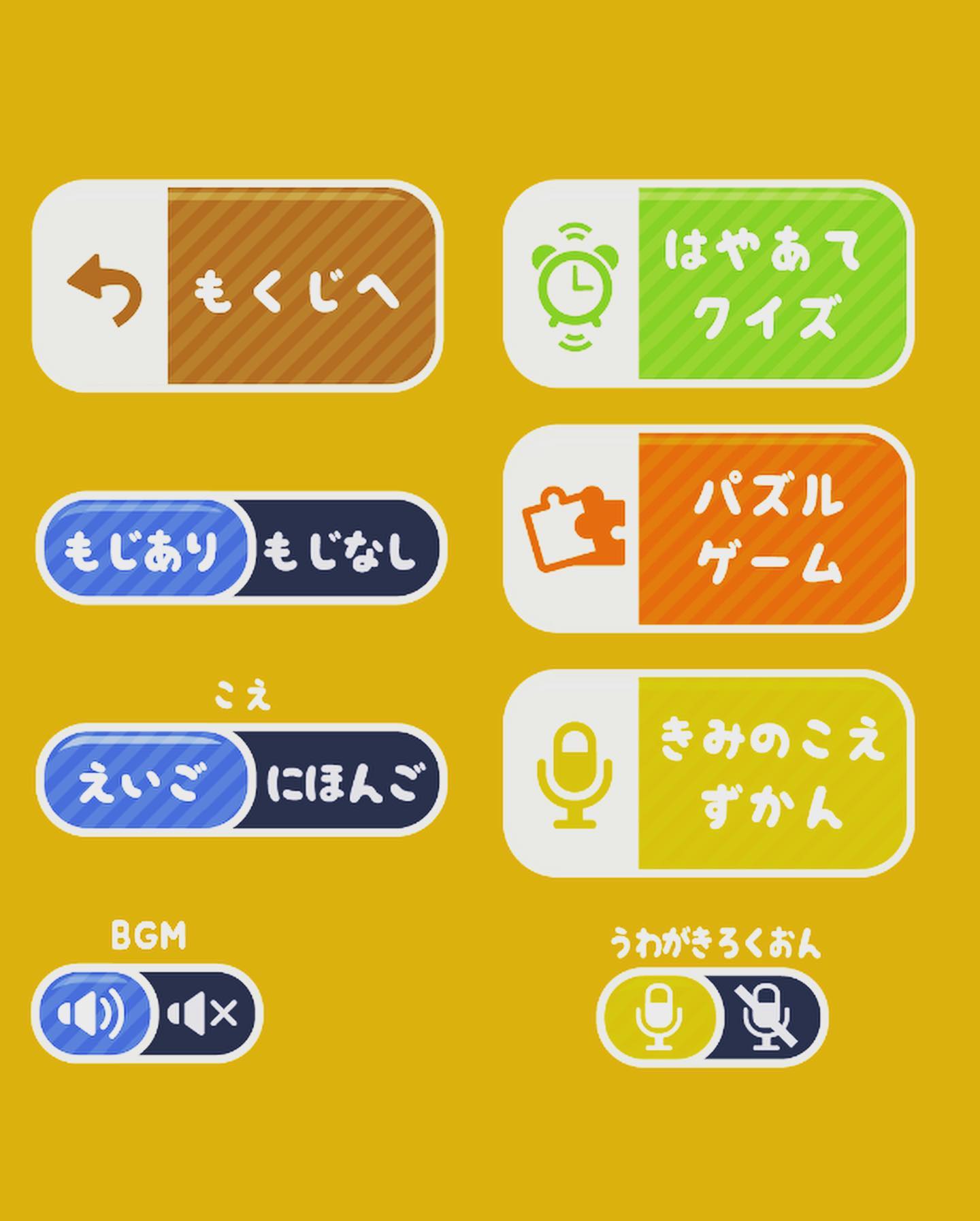Mute the BGM
This screenshot has height=1221, width=980.
203,1014
